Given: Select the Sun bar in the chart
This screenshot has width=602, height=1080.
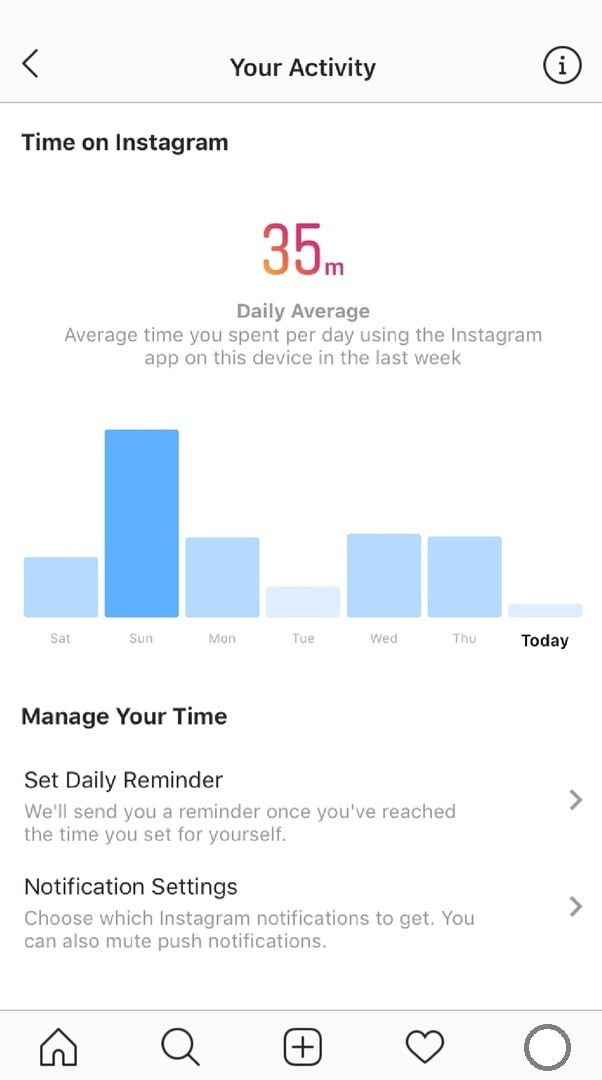Looking at the screenshot, I should pos(142,523).
